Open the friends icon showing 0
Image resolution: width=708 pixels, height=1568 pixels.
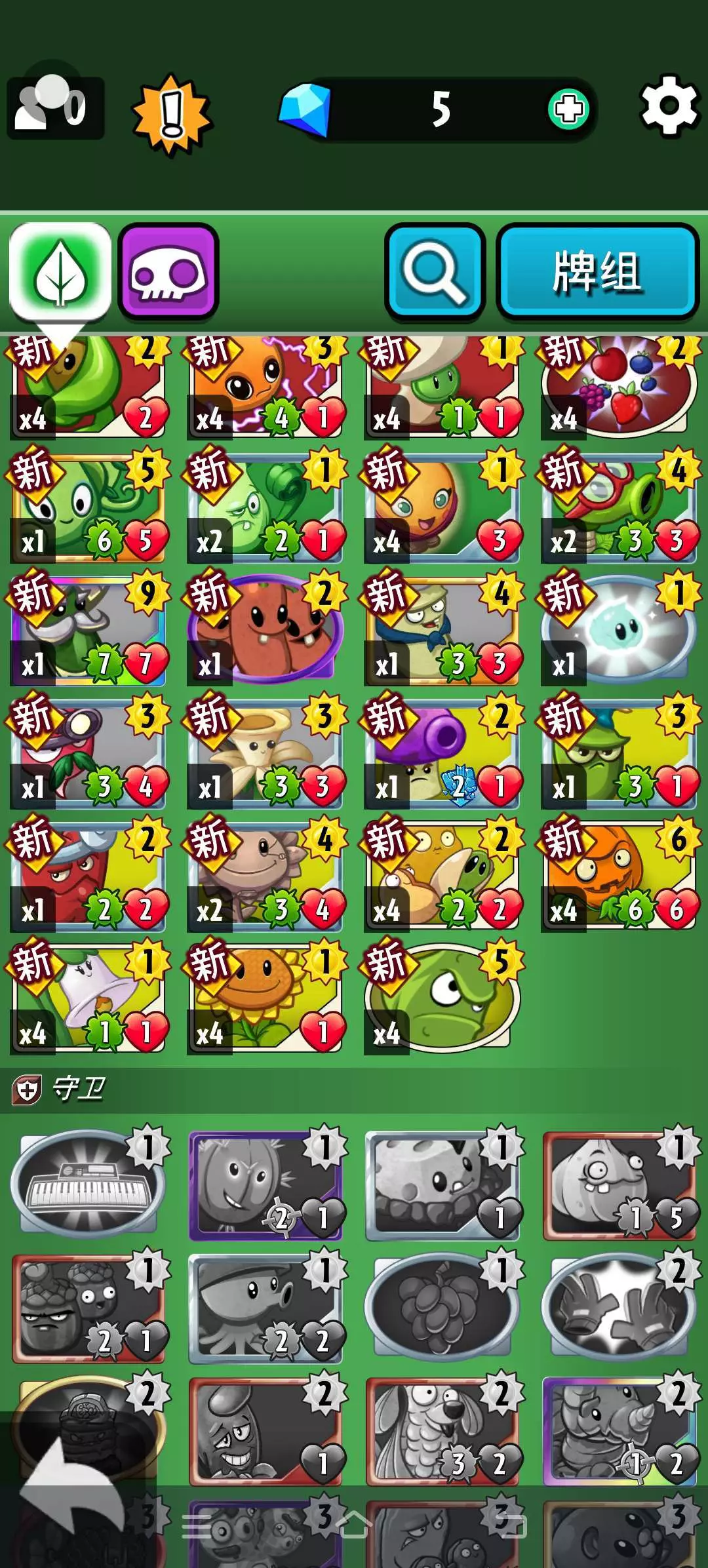(x=55, y=107)
